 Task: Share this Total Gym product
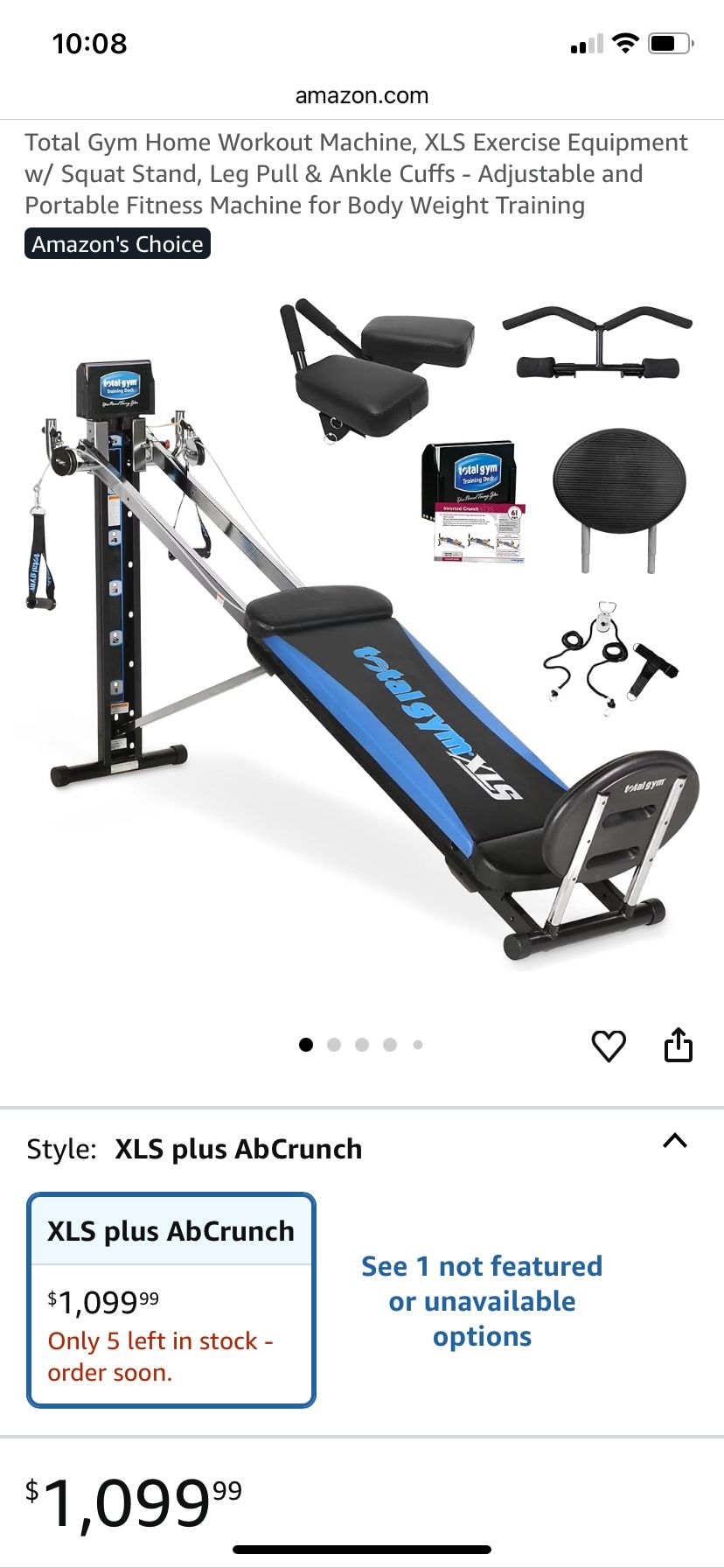pos(679,1045)
